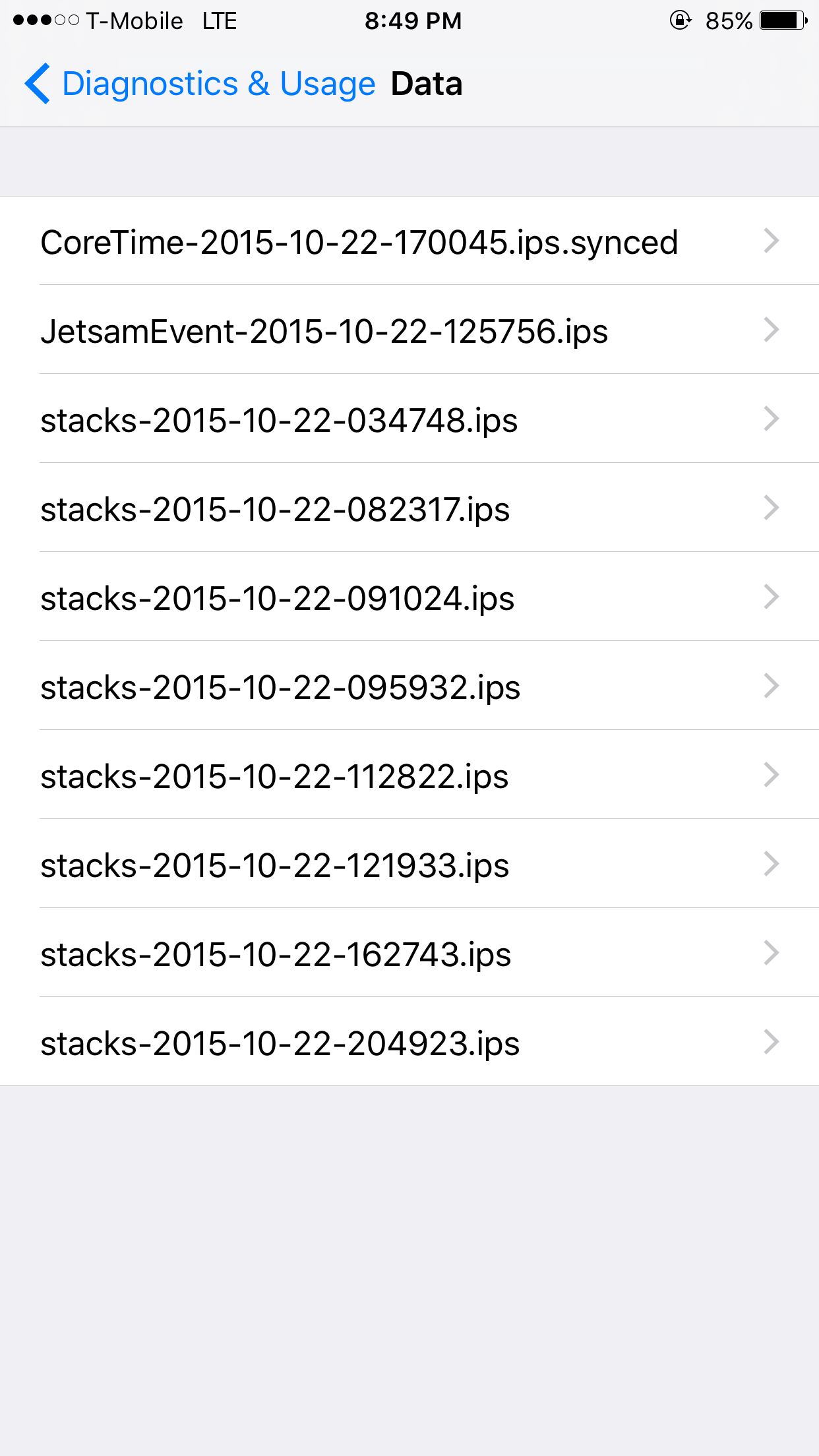This screenshot has width=819, height=1456.
Task: Tap stacks-2015-10-22-112822.ips entry
Action: pyautogui.click(x=409, y=775)
